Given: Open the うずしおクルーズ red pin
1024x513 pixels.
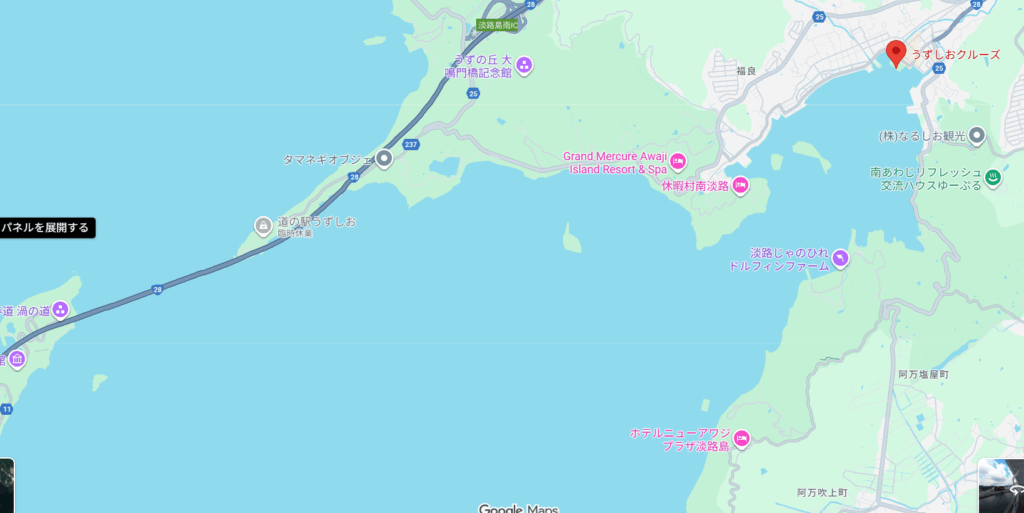Looking at the screenshot, I should (896, 52).
